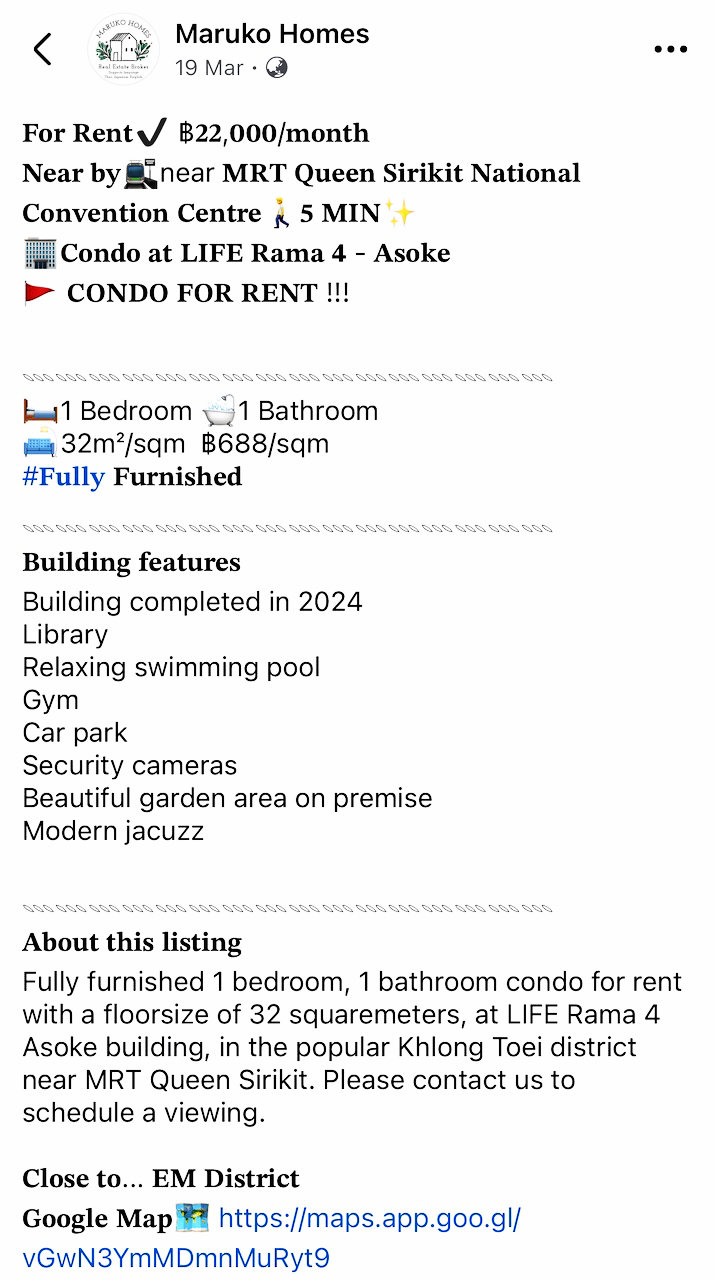Open the three-dot post options menu
715x1280 pixels.
pyautogui.click(x=670, y=49)
